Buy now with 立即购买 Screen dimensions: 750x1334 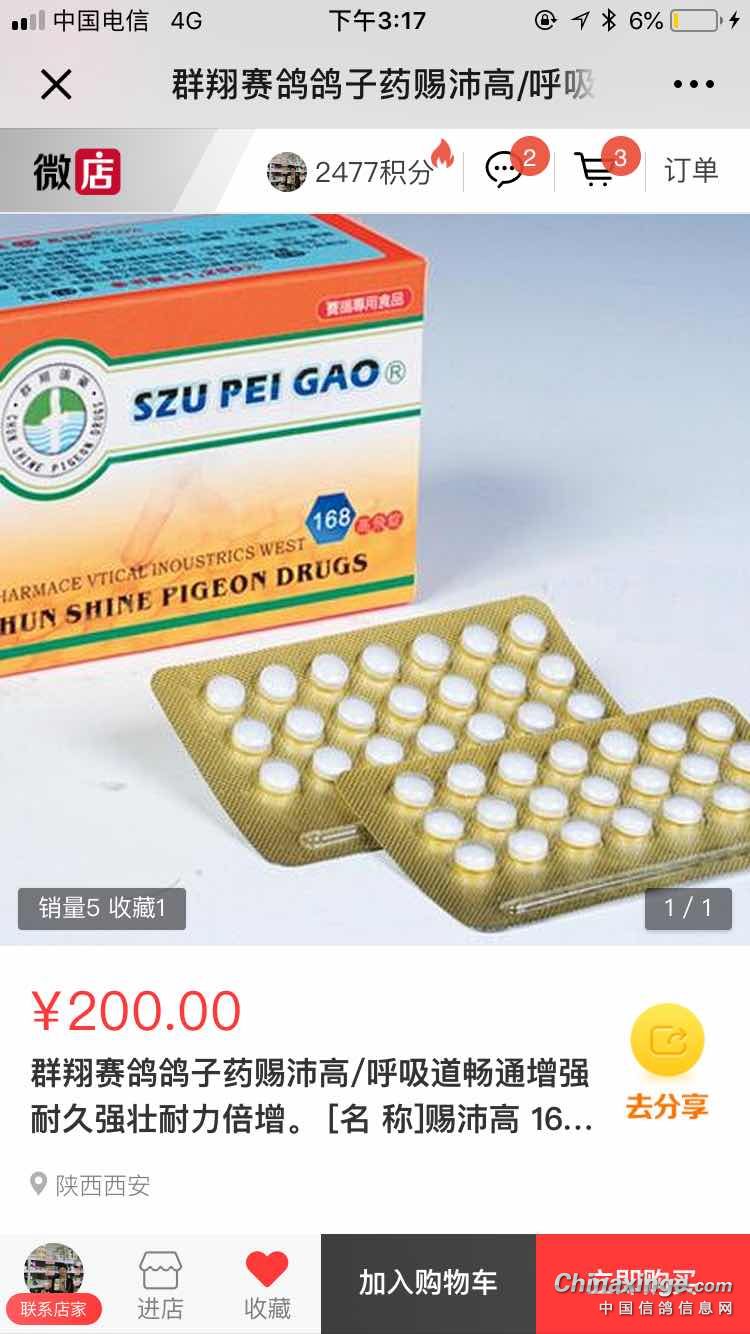(x=642, y=1283)
